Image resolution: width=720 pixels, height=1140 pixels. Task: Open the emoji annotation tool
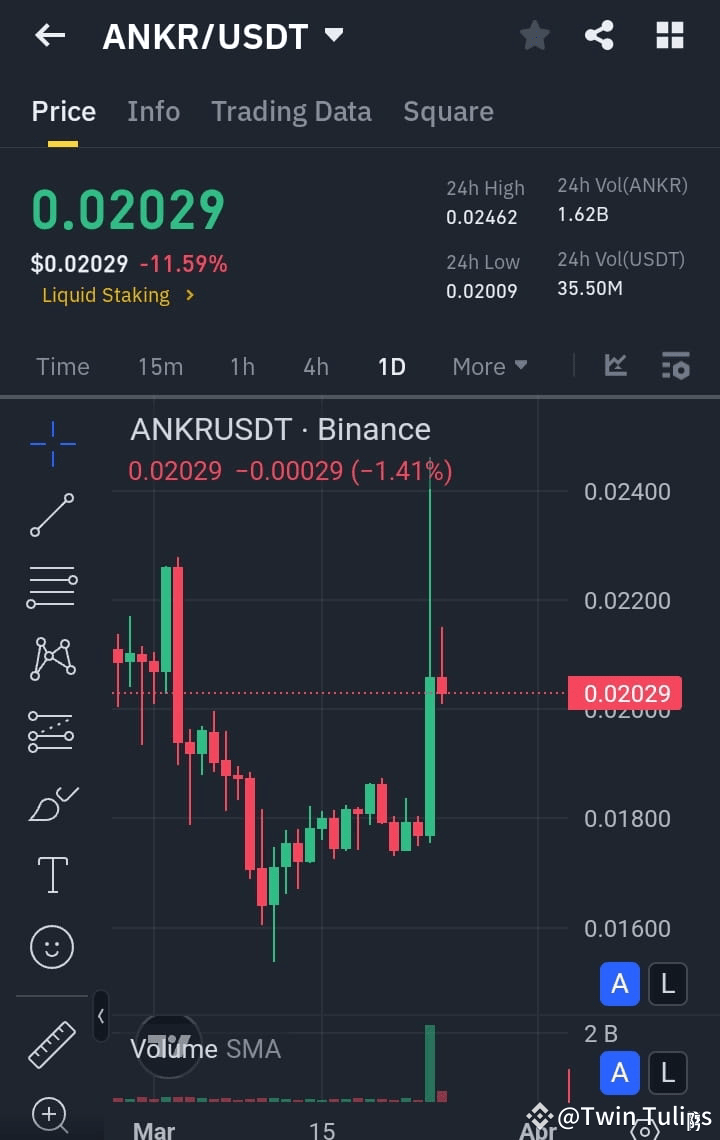(x=52, y=947)
